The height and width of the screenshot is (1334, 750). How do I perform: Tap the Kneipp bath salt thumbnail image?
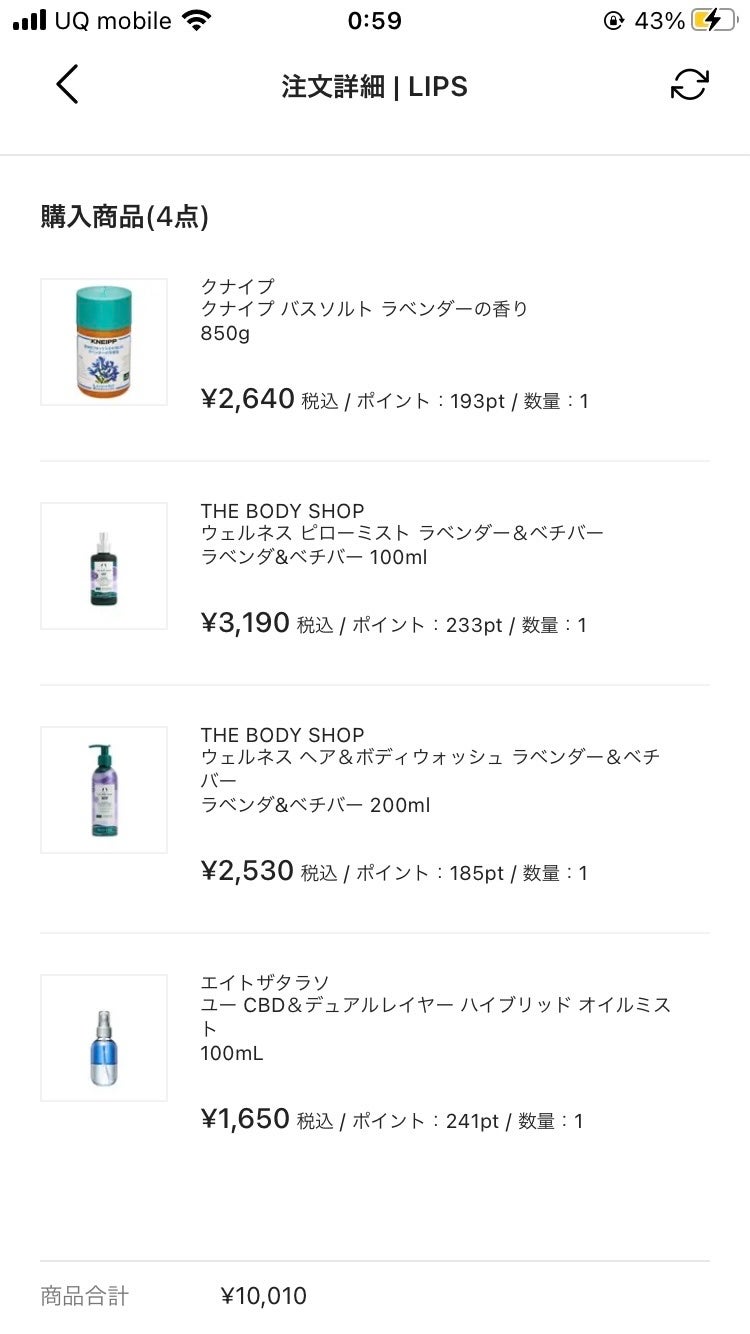pos(104,341)
